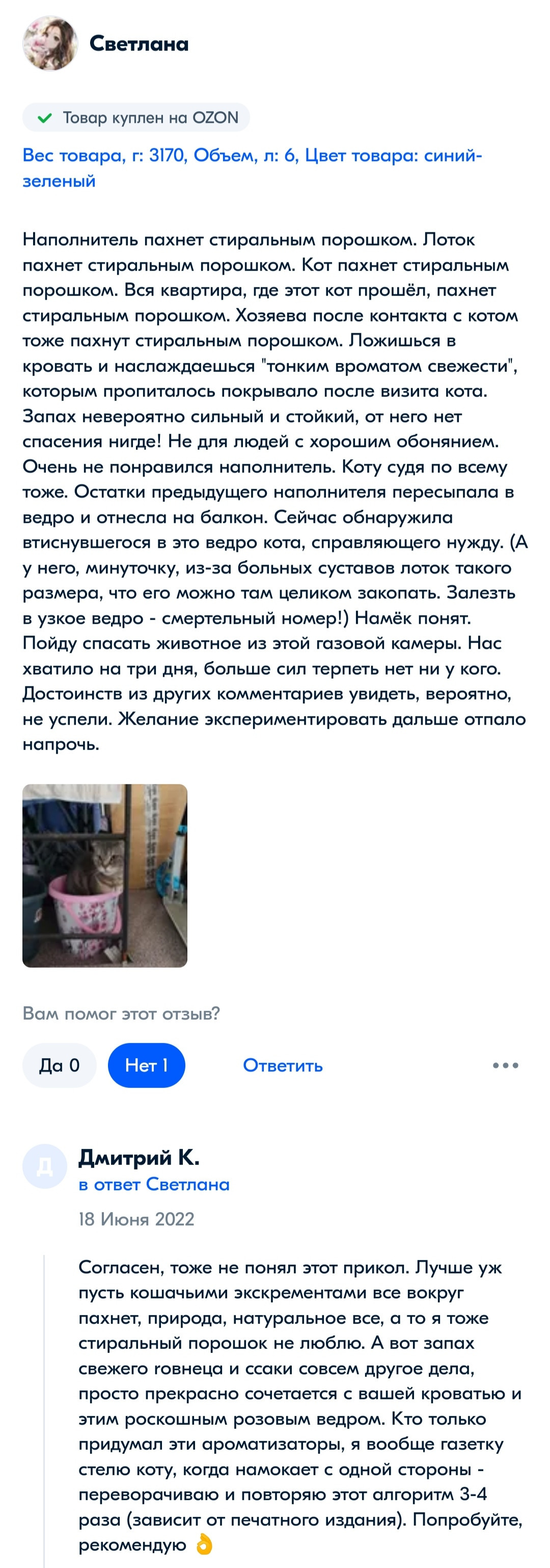Reply to Svetlana's review via Ответить
The image size is (550, 1568).
[282, 1065]
